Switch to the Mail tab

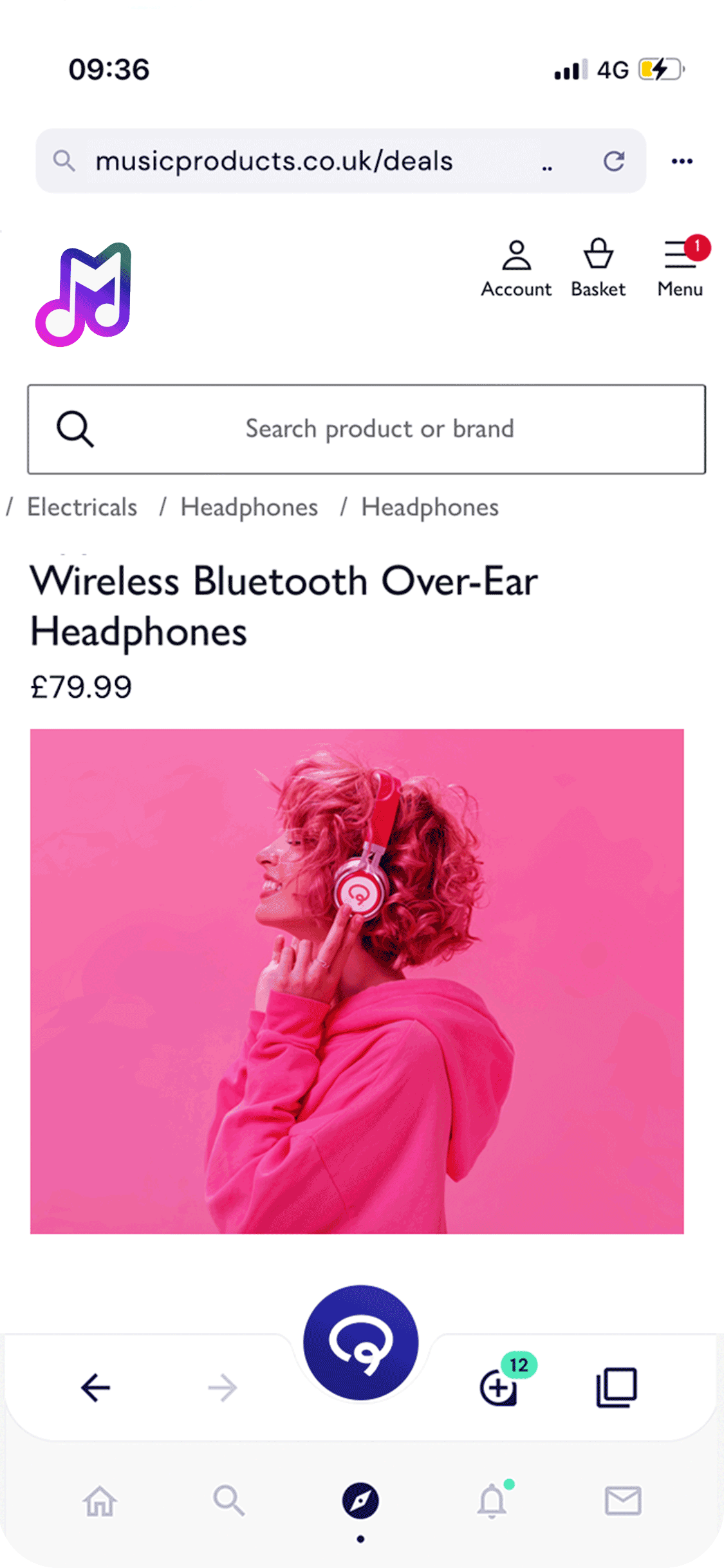[622, 1501]
